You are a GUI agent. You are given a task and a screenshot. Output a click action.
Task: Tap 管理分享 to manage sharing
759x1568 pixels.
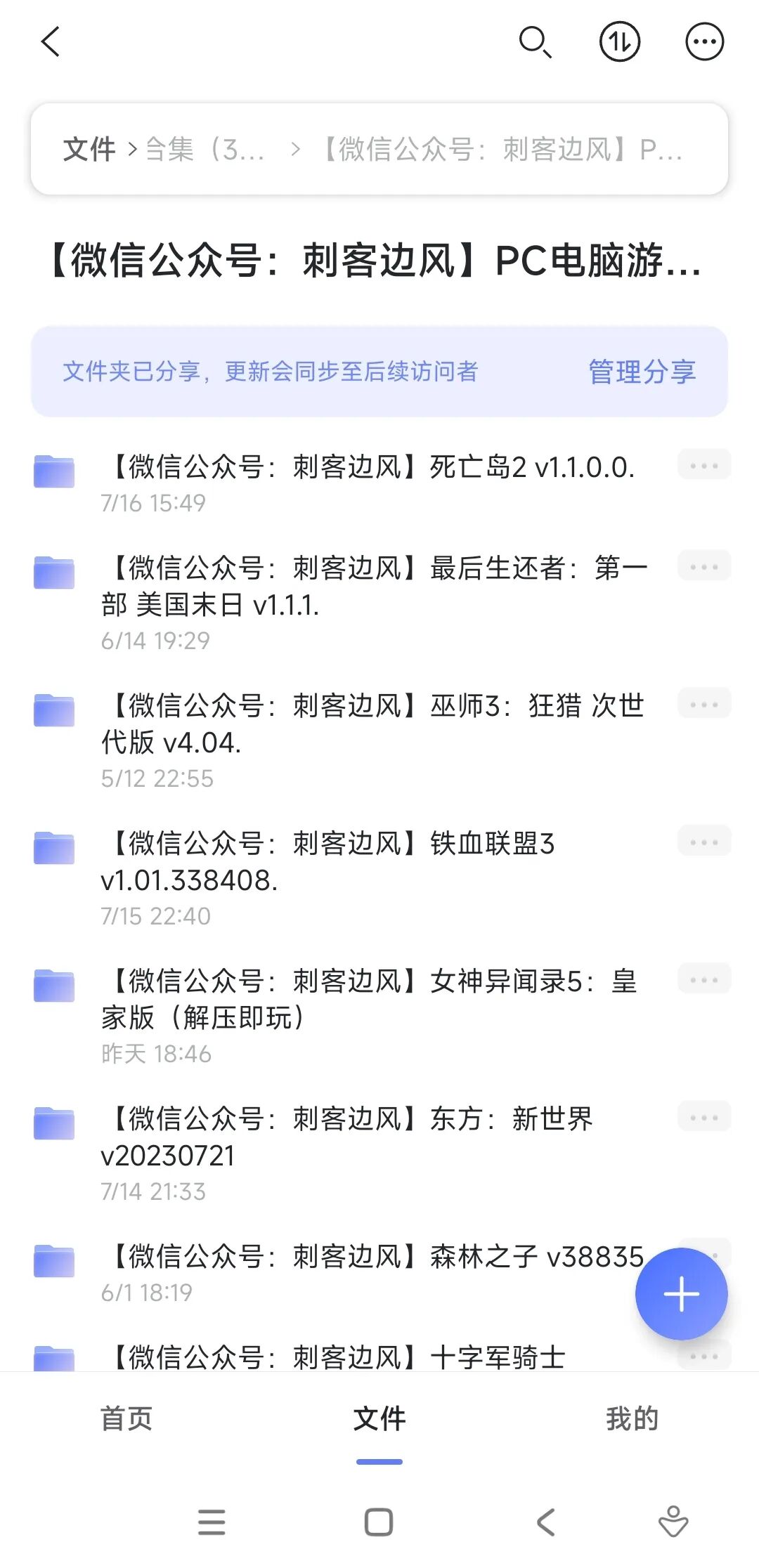click(642, 372)
